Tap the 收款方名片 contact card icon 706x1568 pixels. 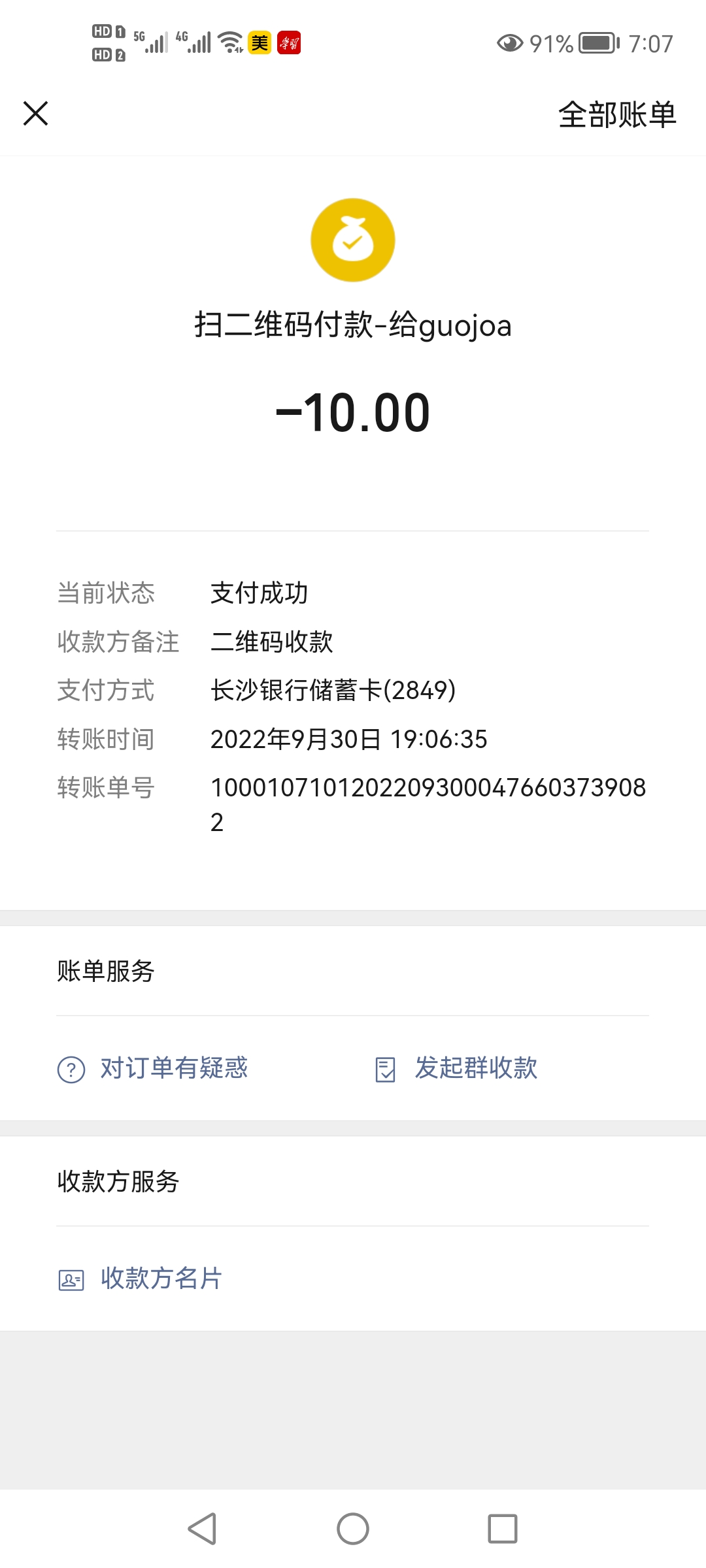click(x=72, y=1279)
